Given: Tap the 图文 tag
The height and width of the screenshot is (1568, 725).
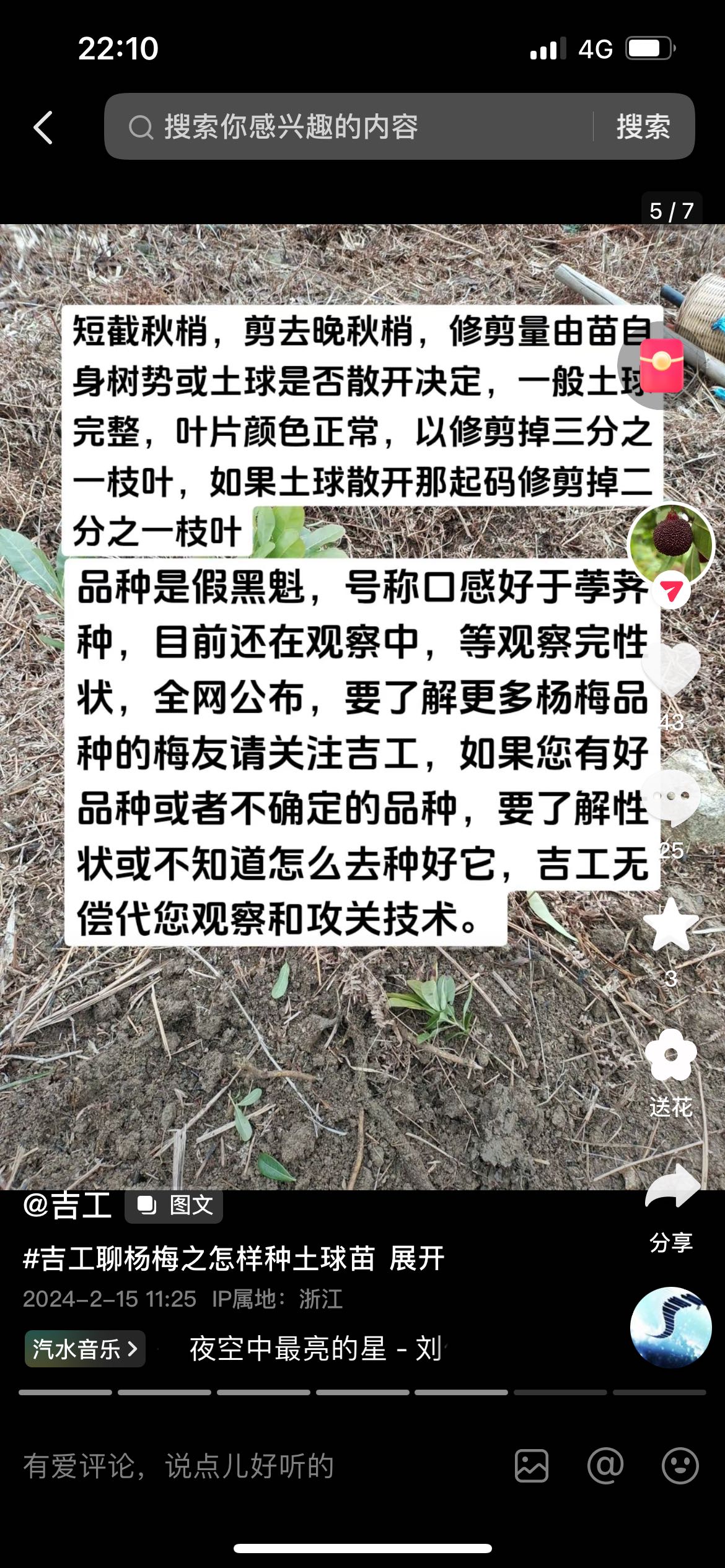Looking at the screenshot, I should (174, 1205).
